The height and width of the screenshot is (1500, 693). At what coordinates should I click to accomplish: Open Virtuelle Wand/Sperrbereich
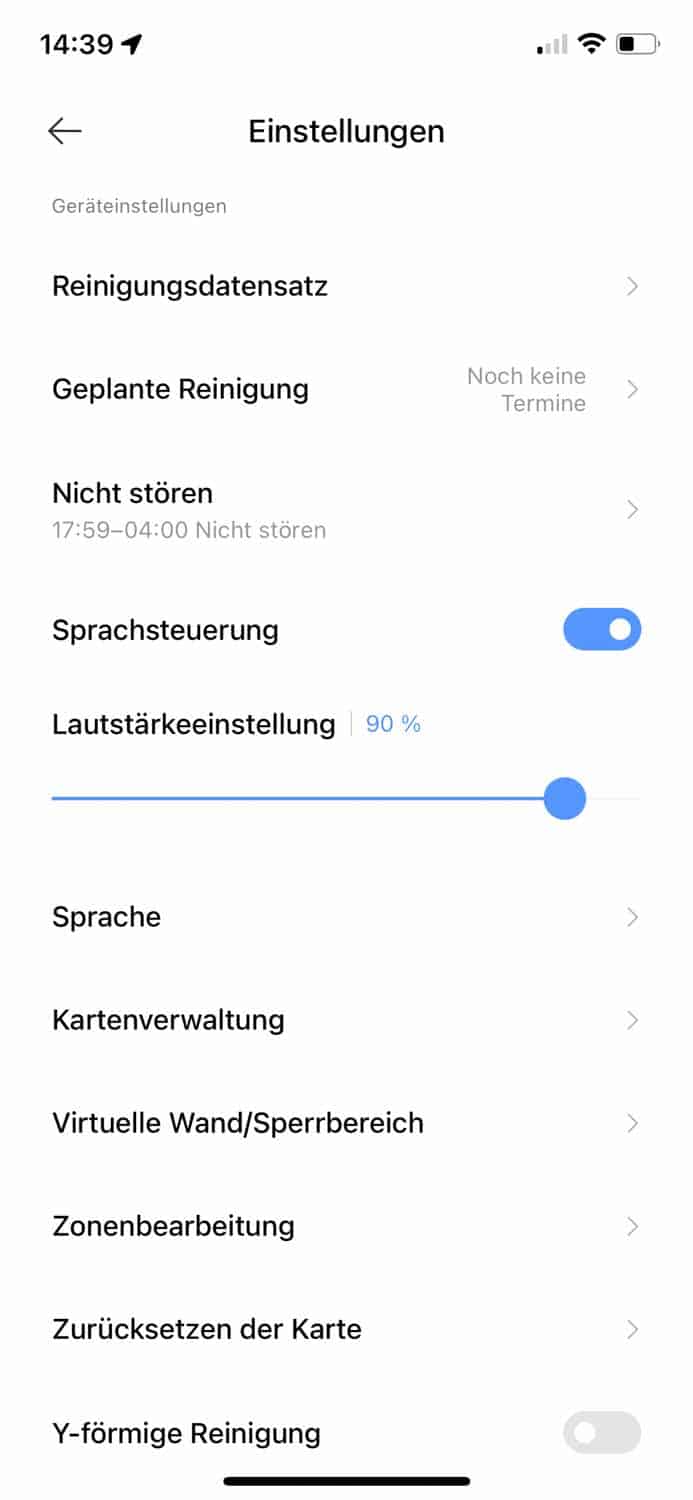coord(345,1123)
